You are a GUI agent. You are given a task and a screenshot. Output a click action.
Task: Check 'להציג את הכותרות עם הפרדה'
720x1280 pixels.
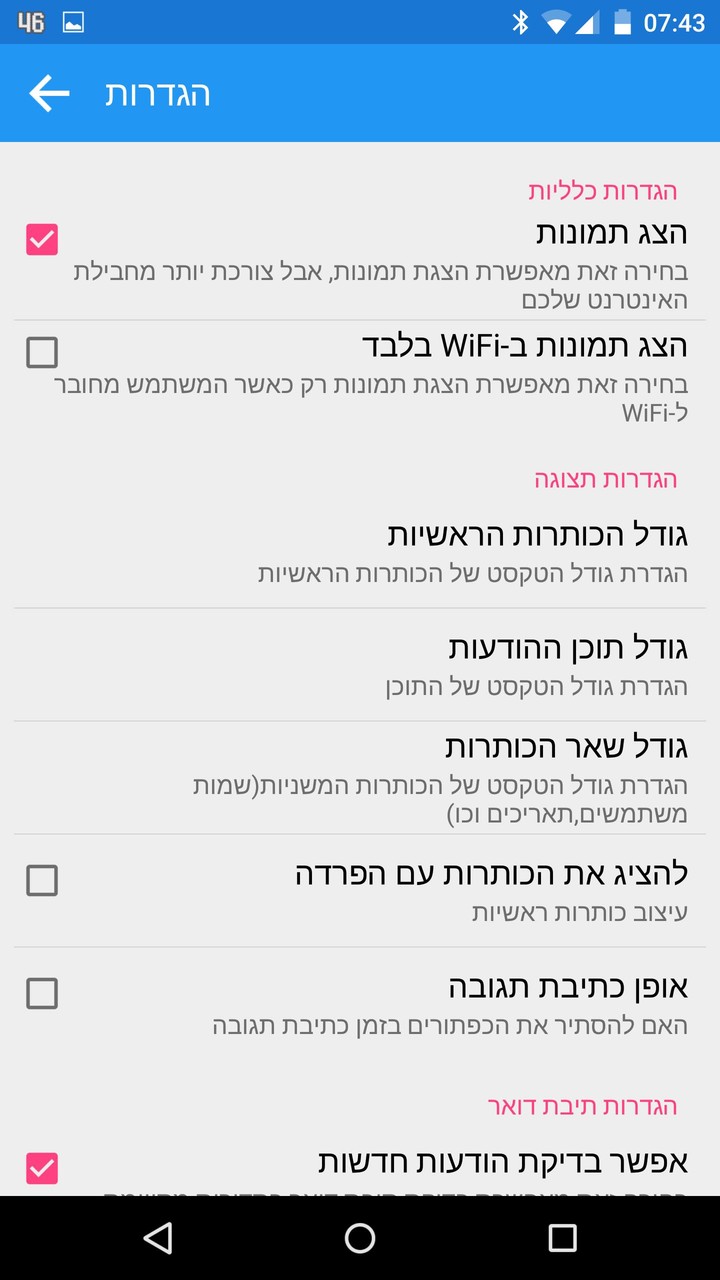click(x=41, y=880)
